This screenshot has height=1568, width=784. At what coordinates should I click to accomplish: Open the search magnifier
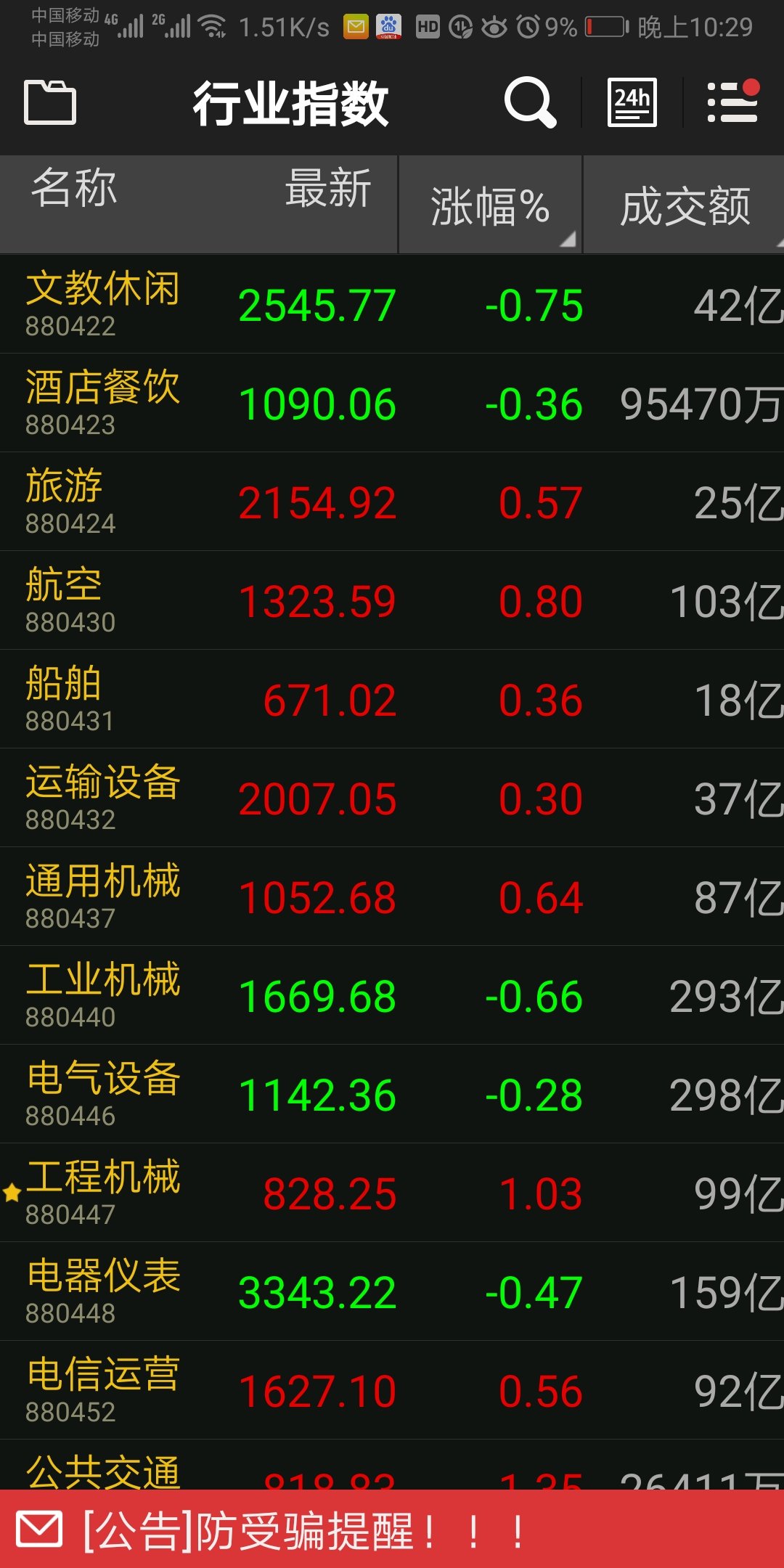(x=530, y=102)
